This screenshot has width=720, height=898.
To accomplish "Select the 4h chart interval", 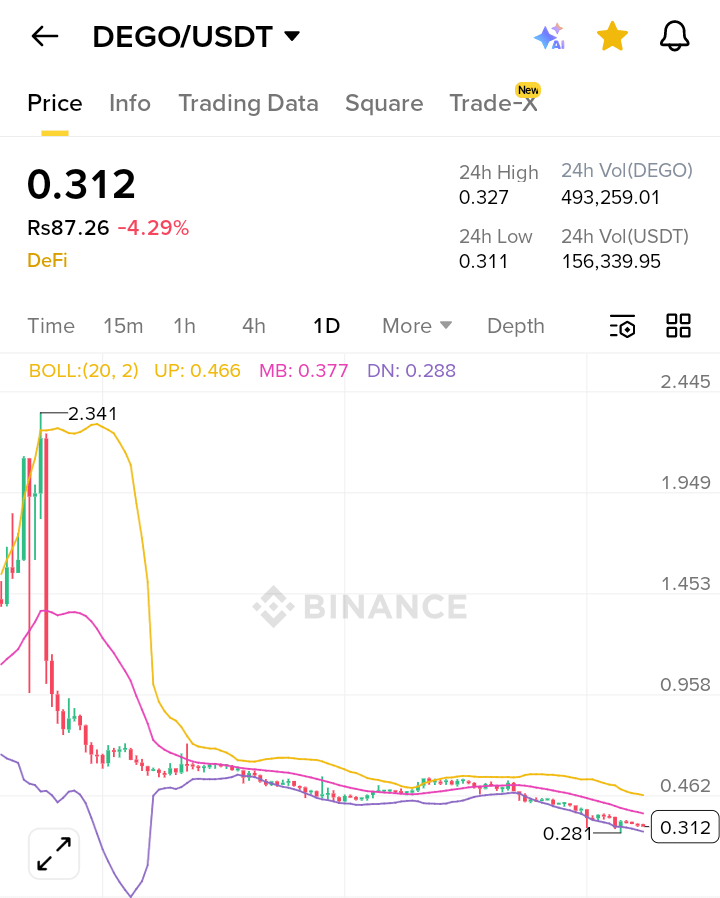I will click(254, 326).
